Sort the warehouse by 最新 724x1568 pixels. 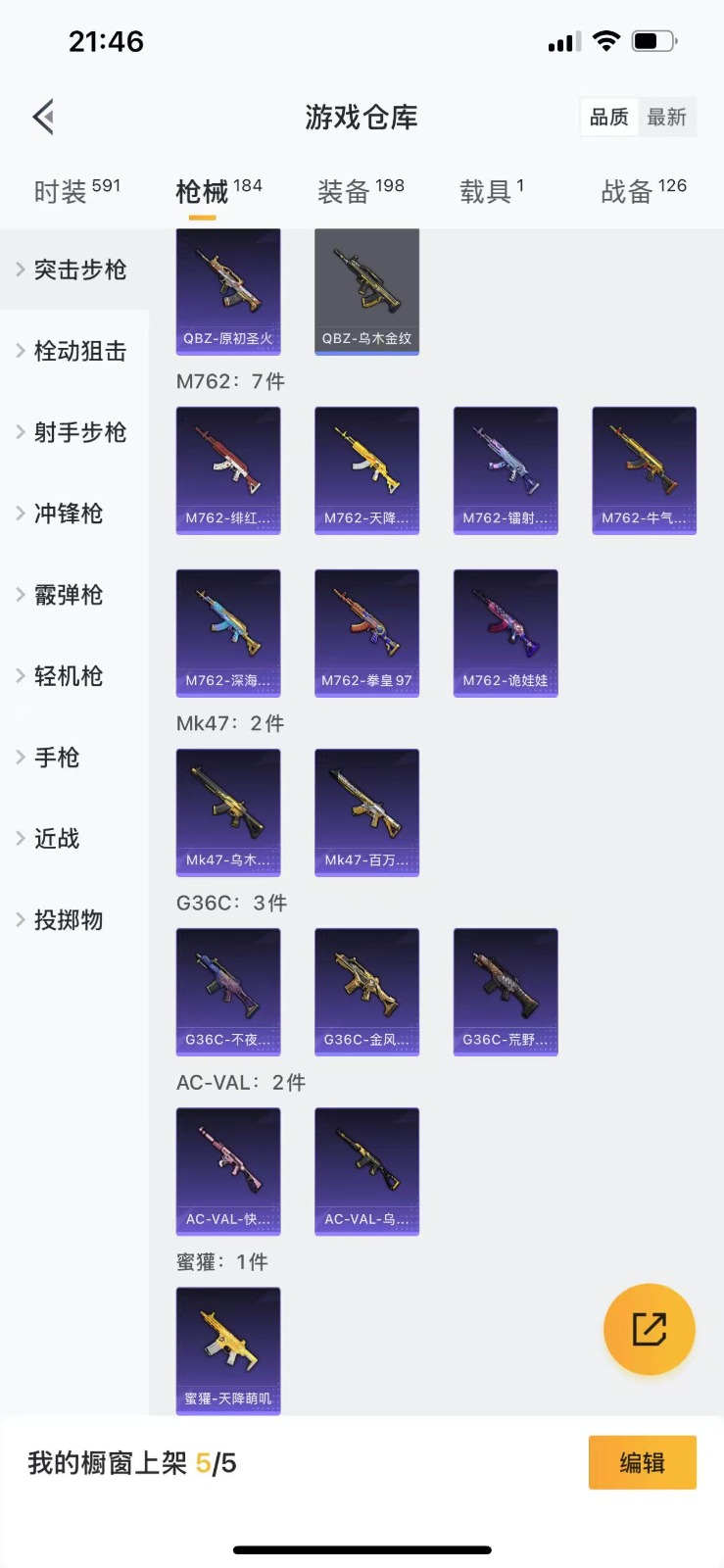[666, 117]
